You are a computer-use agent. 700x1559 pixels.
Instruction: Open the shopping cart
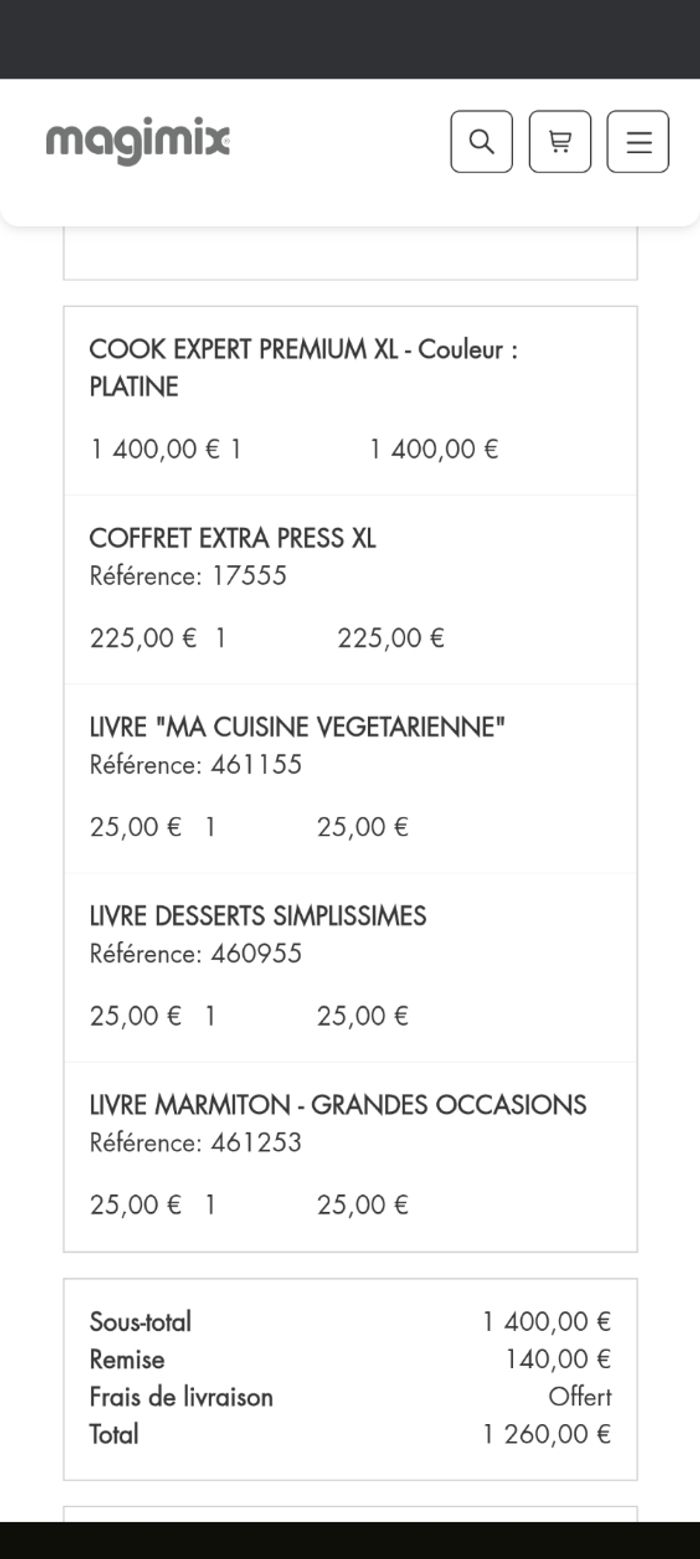559,142
